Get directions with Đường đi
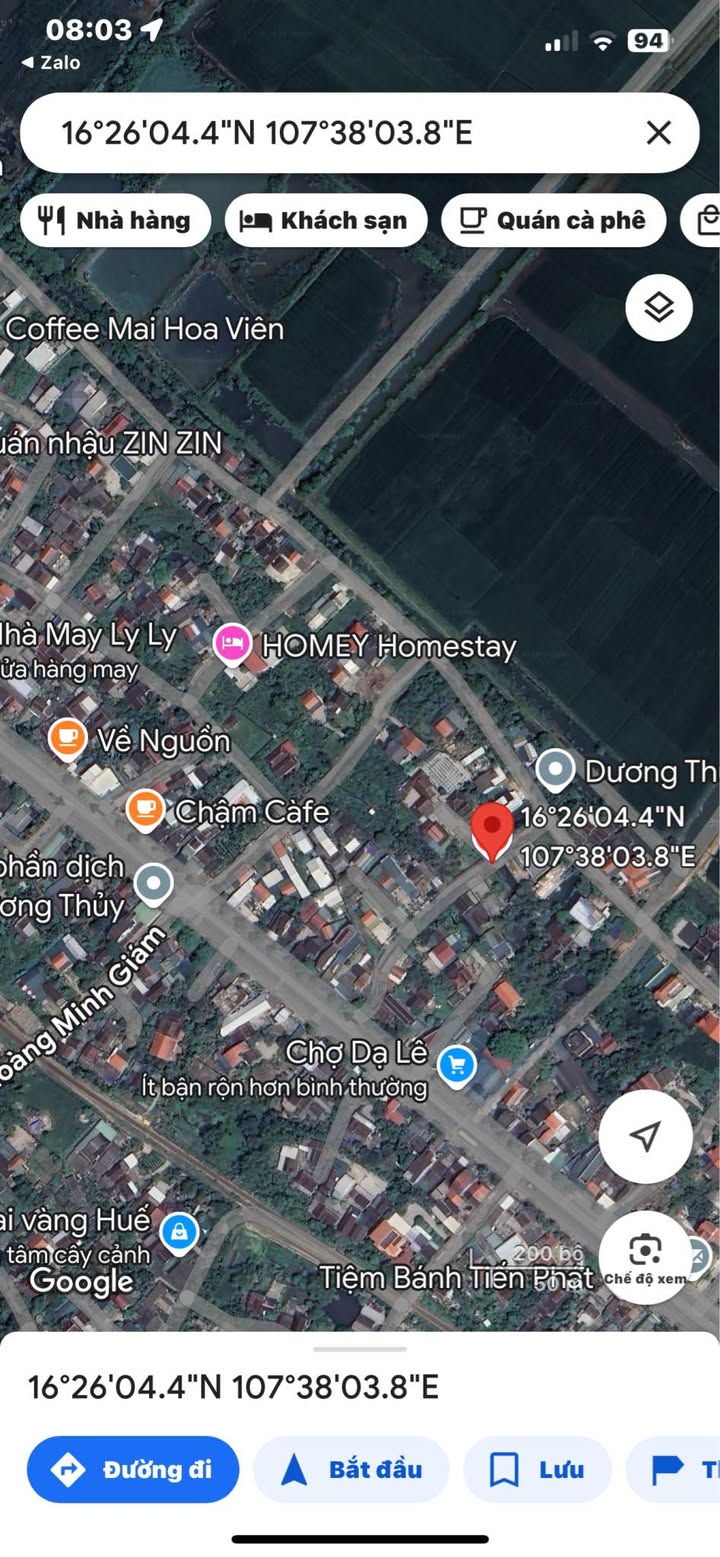720x1557 pixels. tap(133, 1469)
